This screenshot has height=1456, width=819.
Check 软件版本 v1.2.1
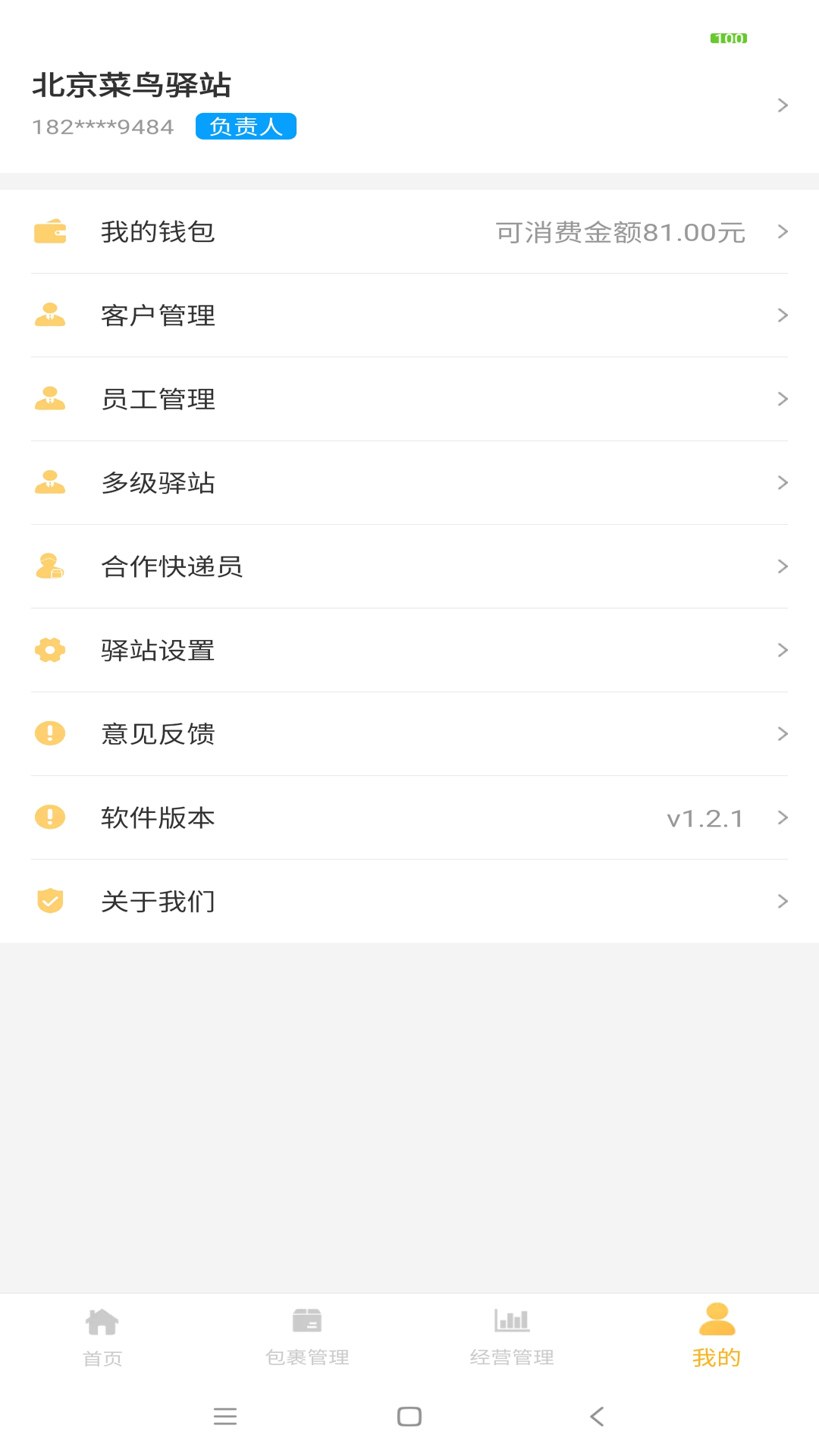tap(409, 817)
